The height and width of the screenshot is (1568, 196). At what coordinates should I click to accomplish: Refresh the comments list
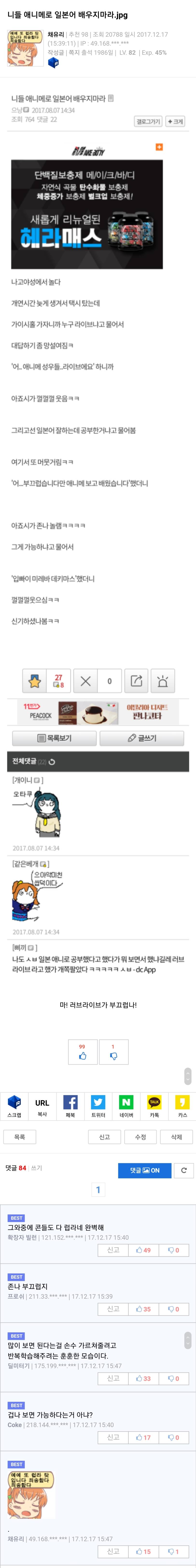[x=184, y=1170]
